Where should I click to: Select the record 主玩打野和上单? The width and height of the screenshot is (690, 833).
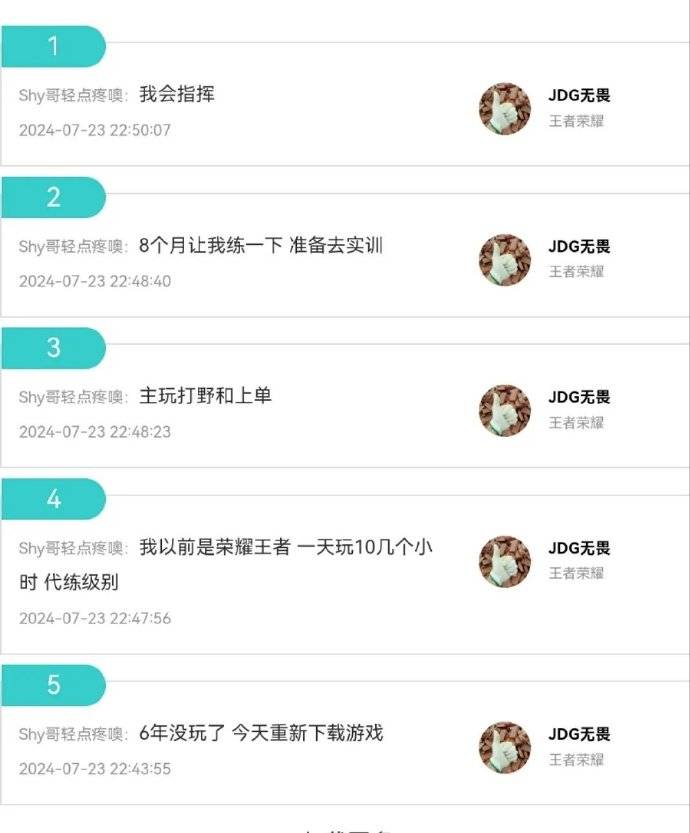205,396
